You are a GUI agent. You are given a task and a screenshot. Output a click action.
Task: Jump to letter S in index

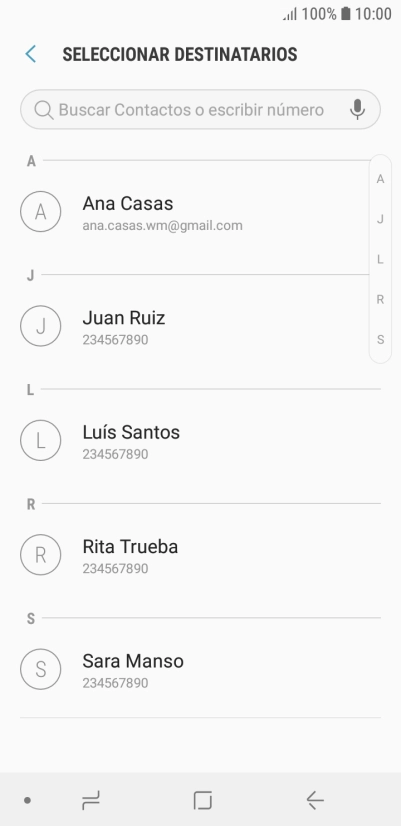coord(380,340)
